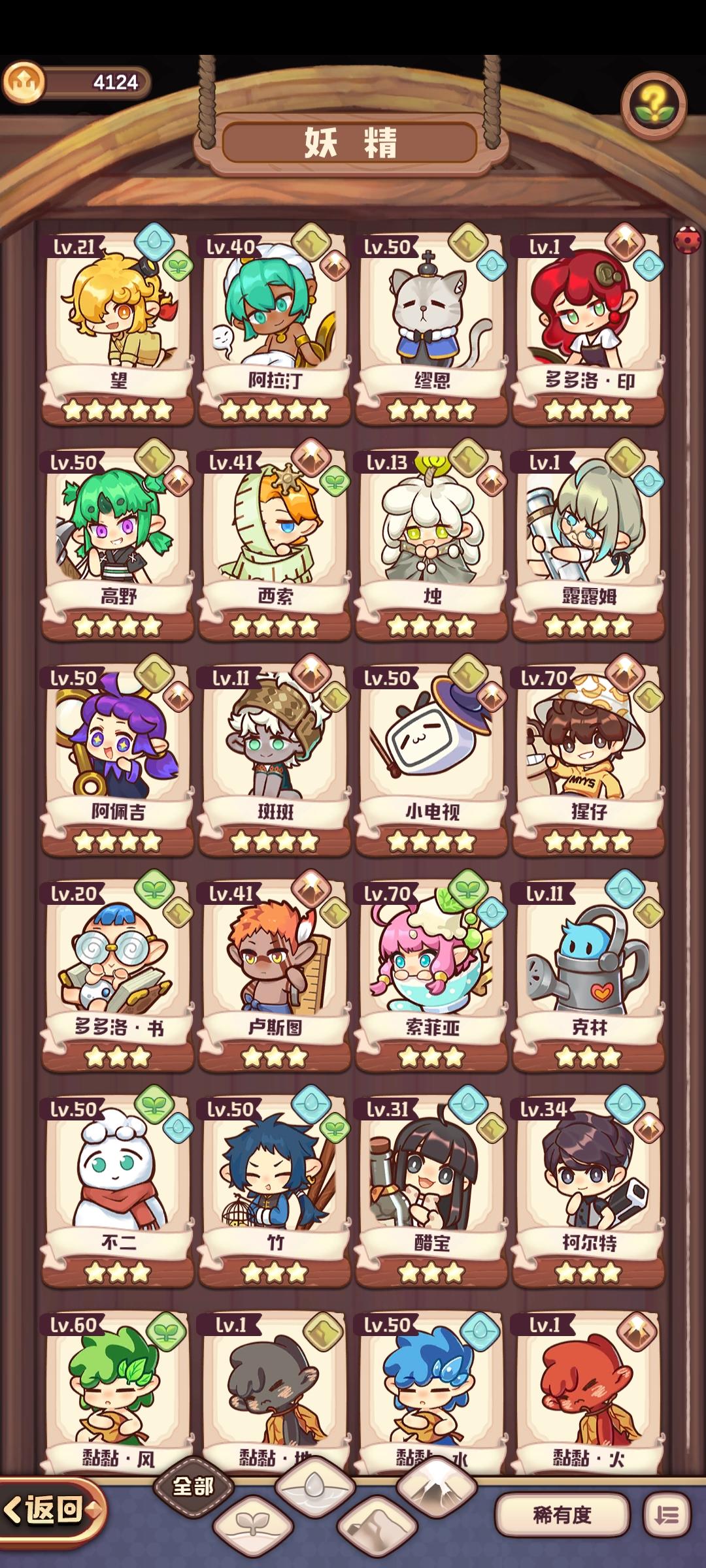
Task: Tap the green leaf element badge on 望's card
Action: click(x=178, y=267)
